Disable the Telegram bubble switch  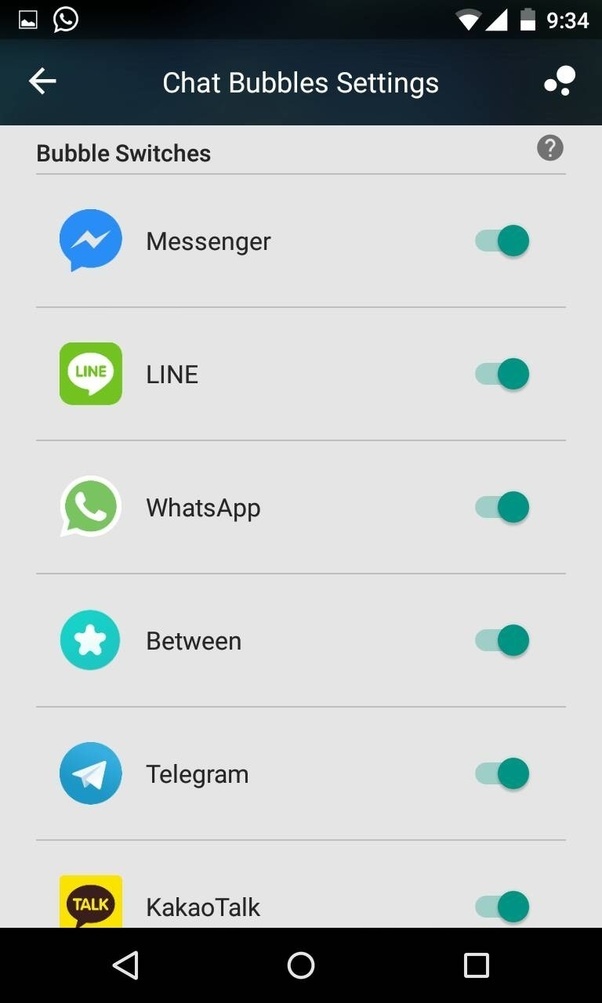(x=502, y=773)
